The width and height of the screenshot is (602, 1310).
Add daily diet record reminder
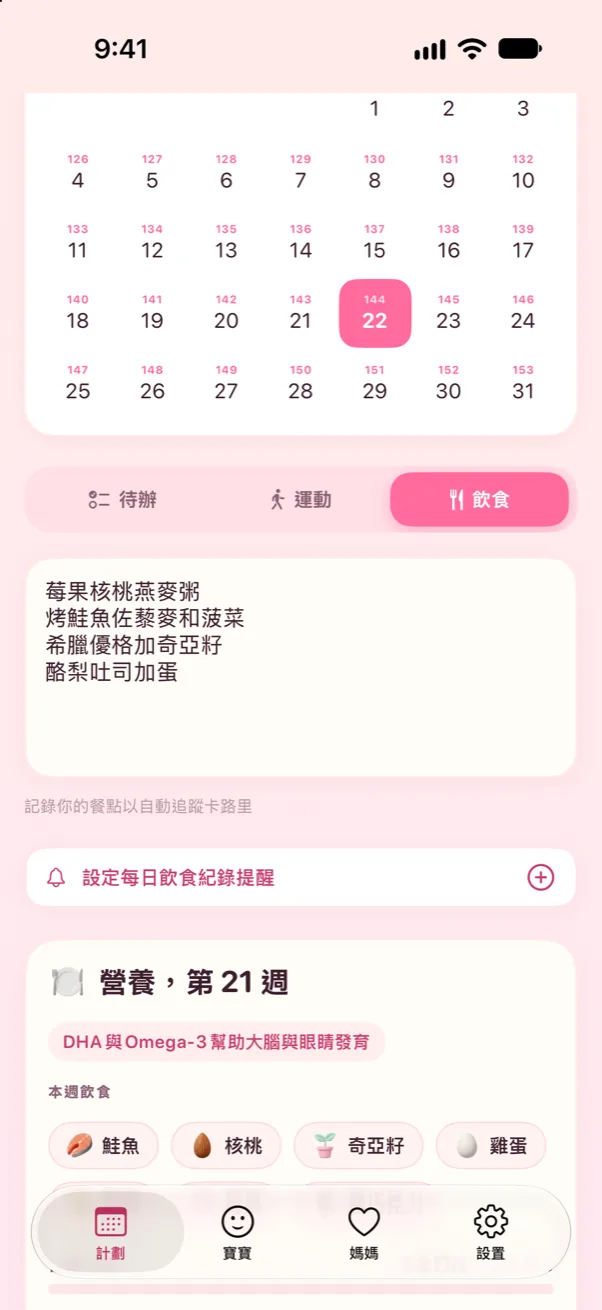click(x=300, y=878)
